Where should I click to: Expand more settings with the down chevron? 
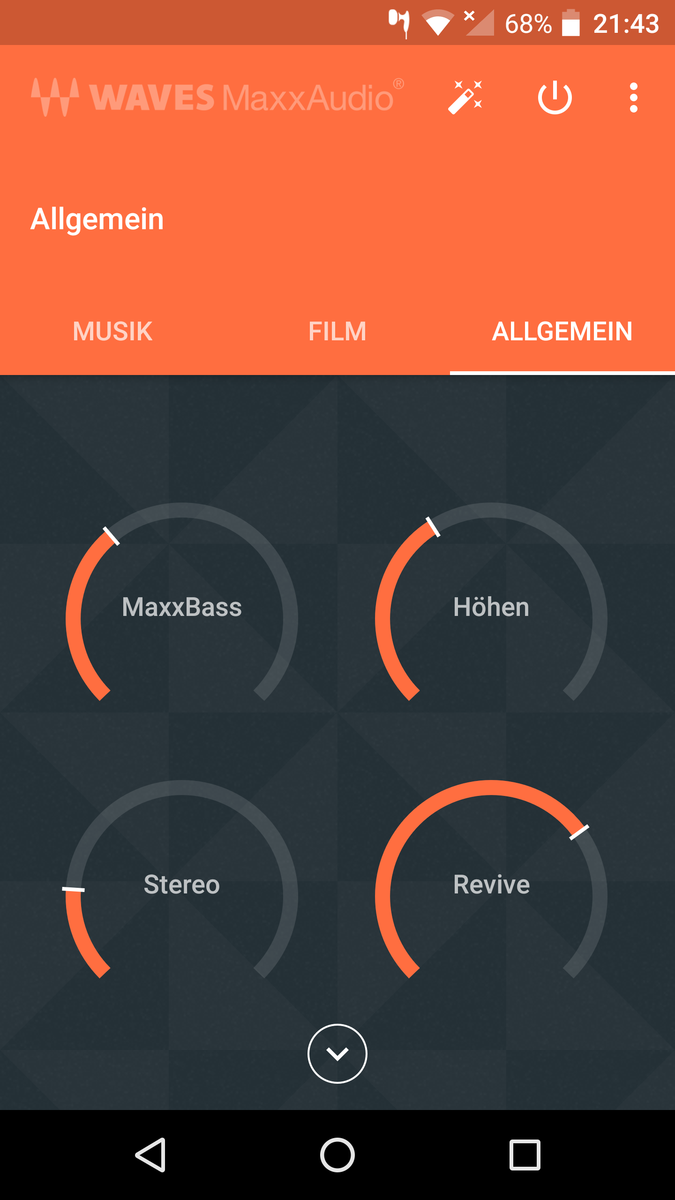tap(337, 1053)
